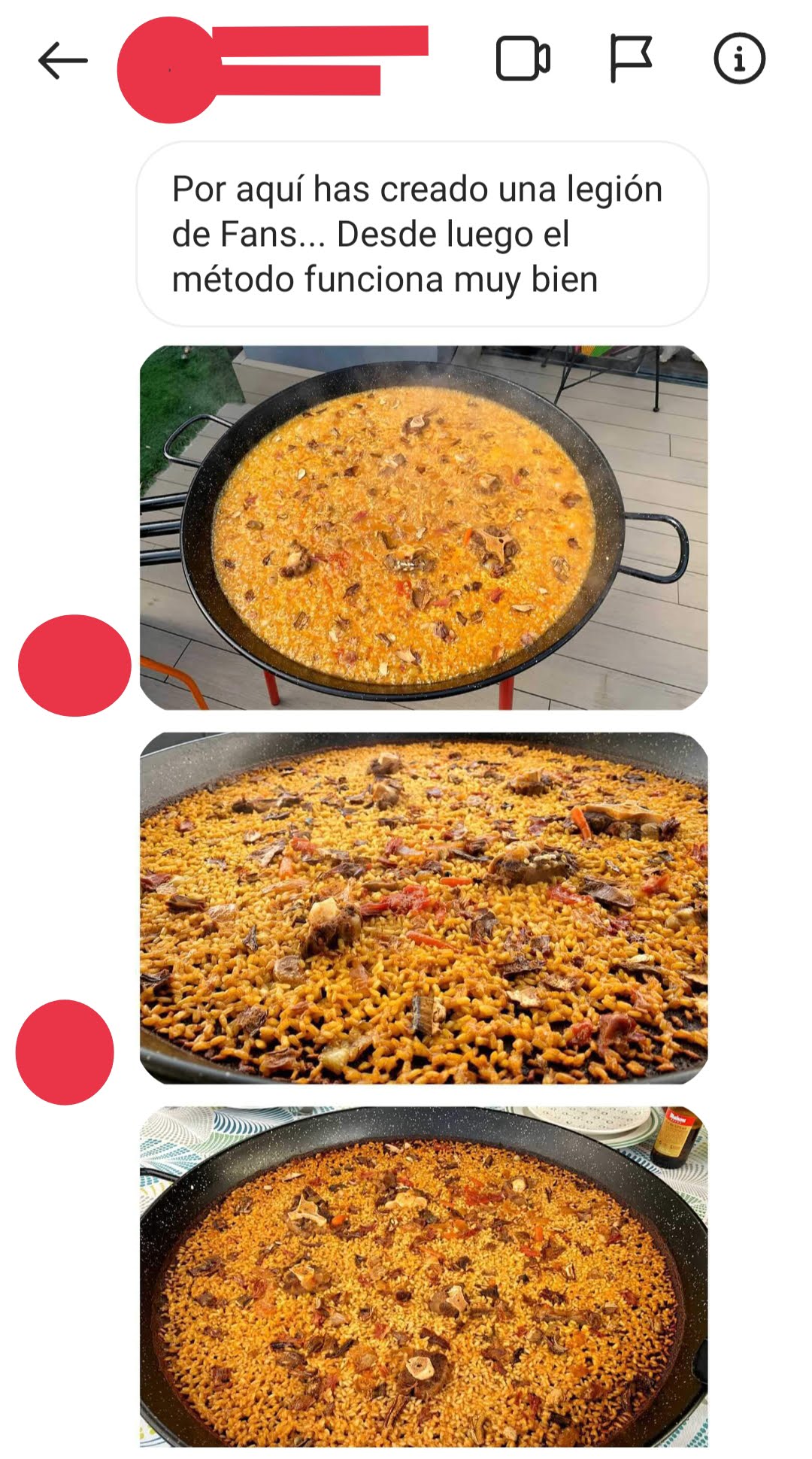Open the close-up paella rice photo
Screen dimensions: 812x1459
click(424, 908)
